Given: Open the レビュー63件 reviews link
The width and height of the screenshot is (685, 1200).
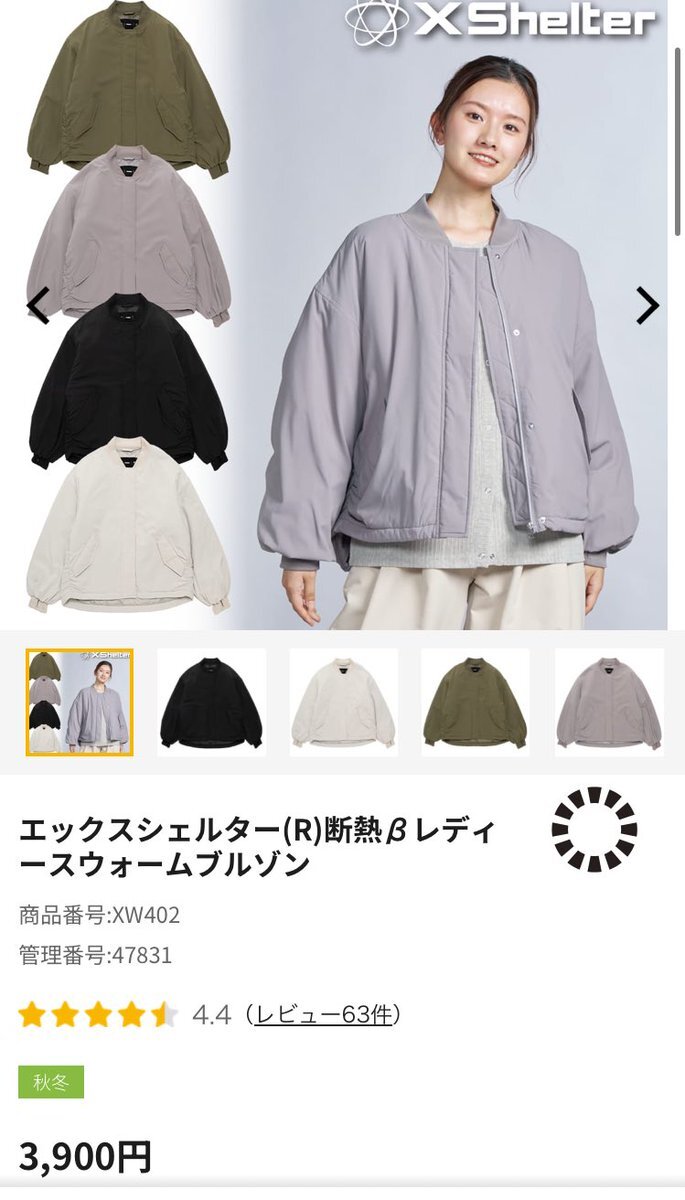Looking at the screenshot, I should pyautogui.click(x=323, y=1015).
